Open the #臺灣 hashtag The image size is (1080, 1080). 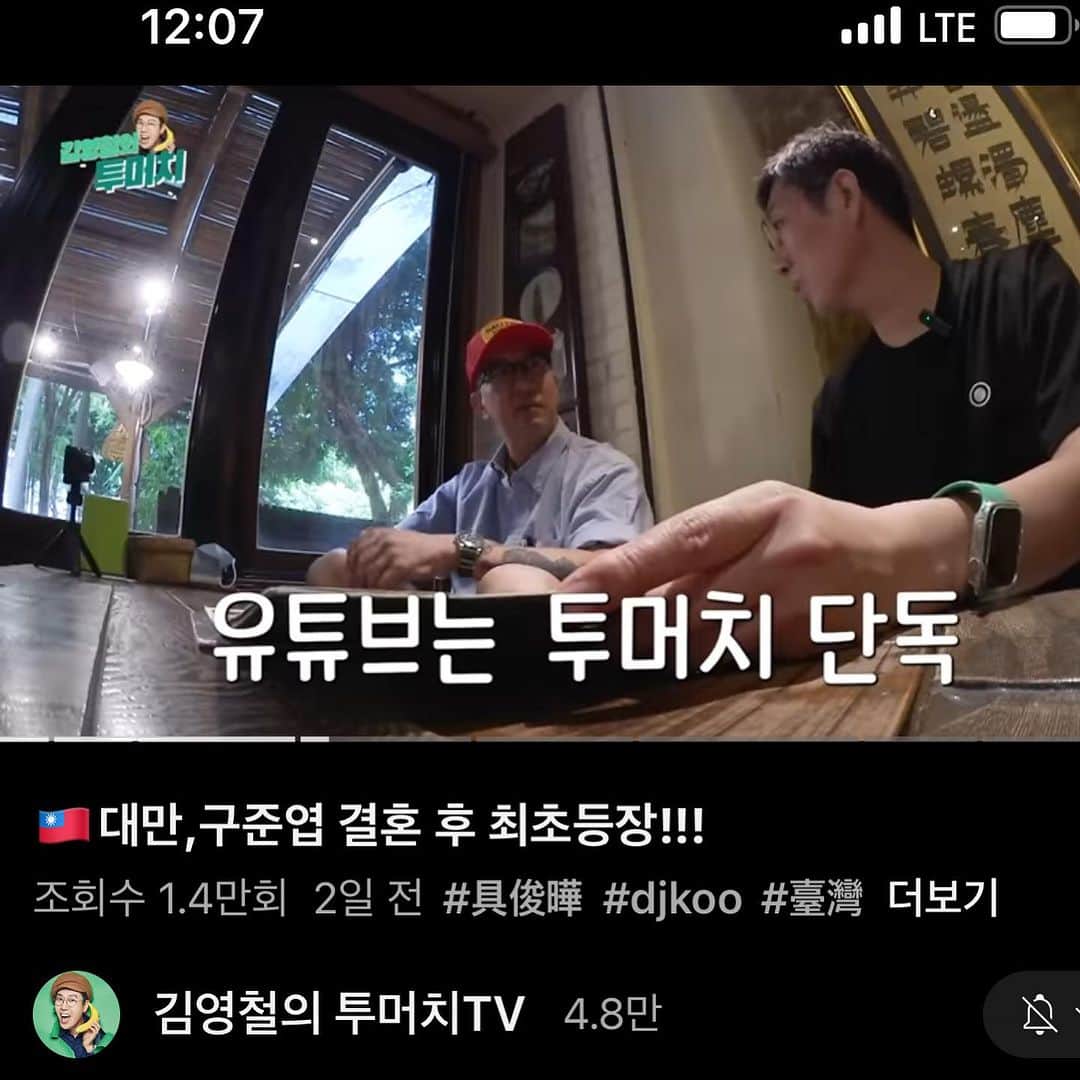coord(810,899)
